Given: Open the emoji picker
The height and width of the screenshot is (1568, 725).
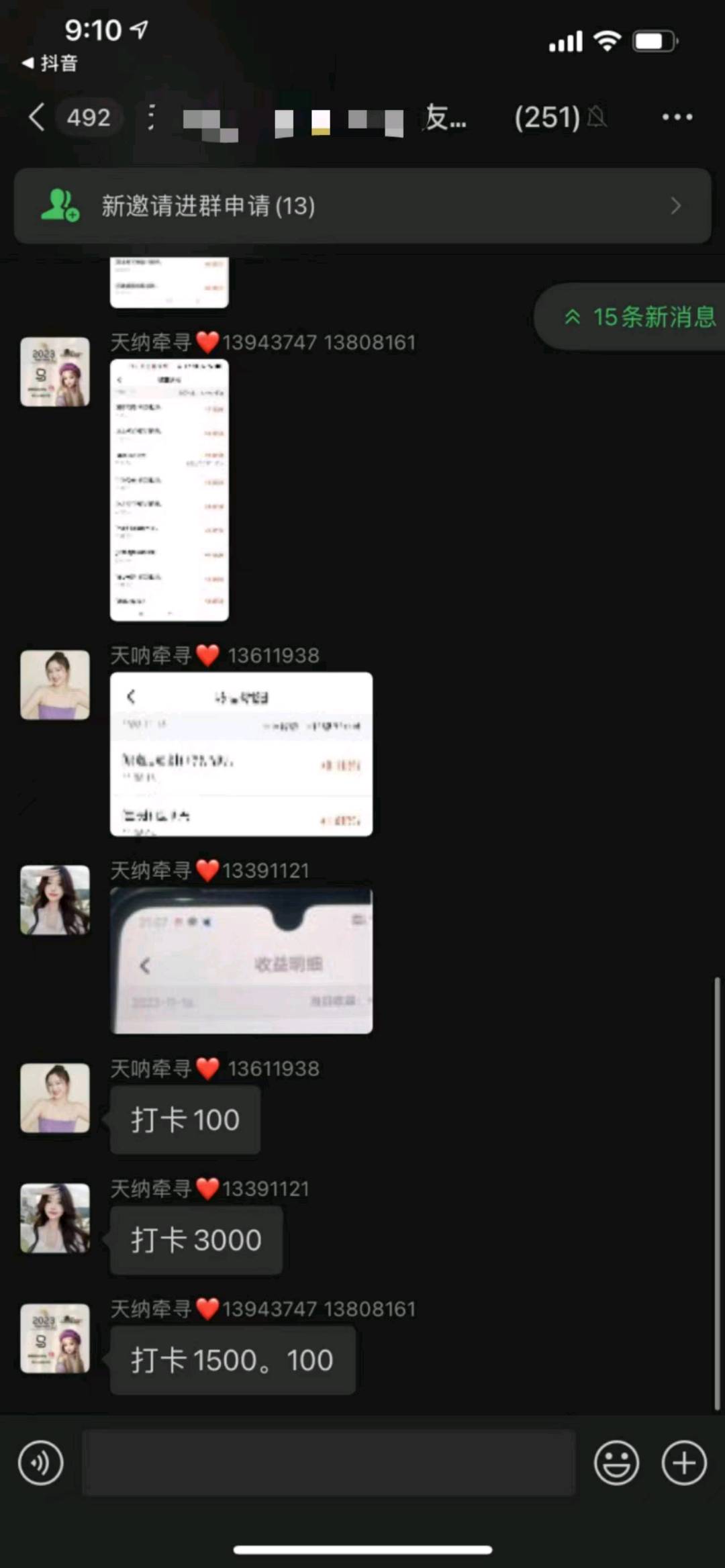Looking at the screenshot, I should [x=616, y=1462].
